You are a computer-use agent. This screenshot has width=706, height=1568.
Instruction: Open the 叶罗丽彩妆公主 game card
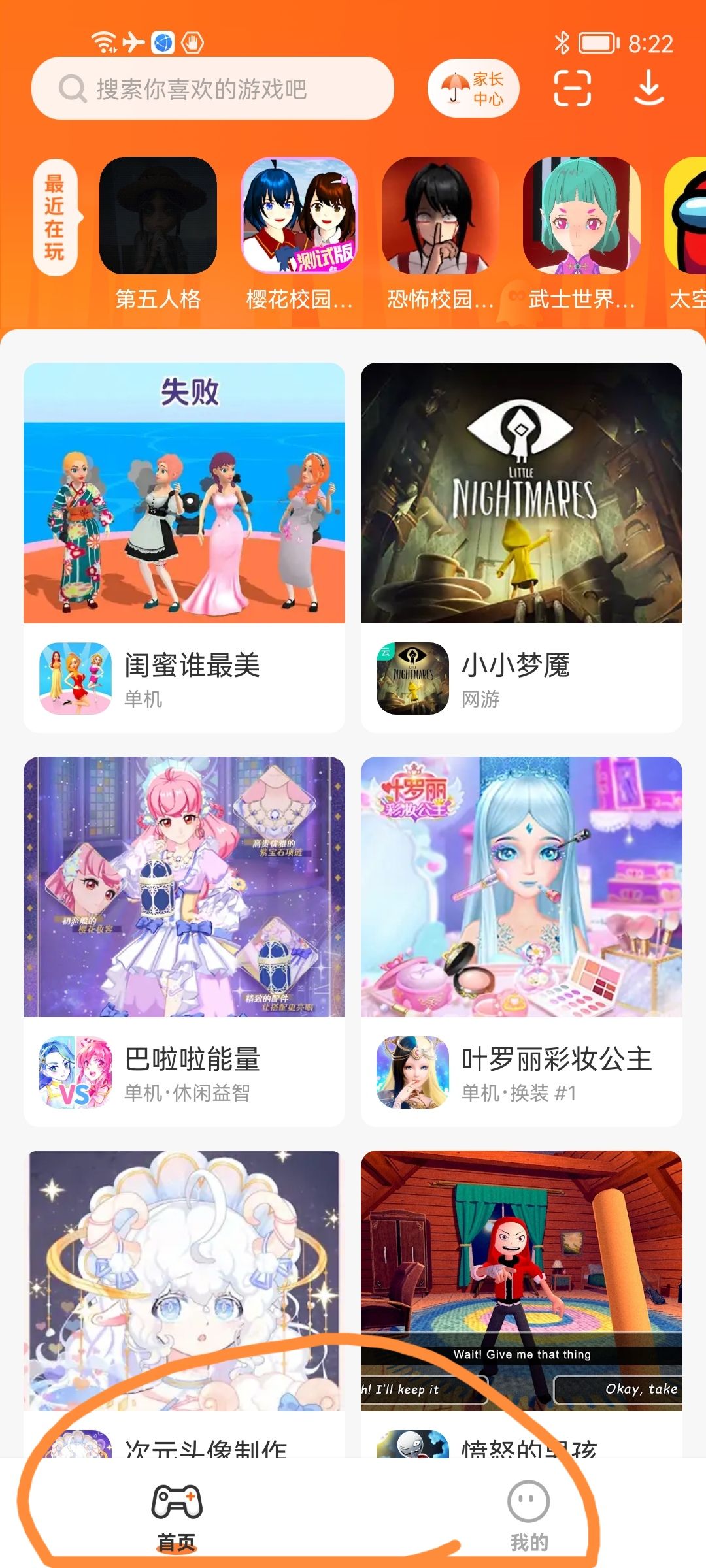522,940
